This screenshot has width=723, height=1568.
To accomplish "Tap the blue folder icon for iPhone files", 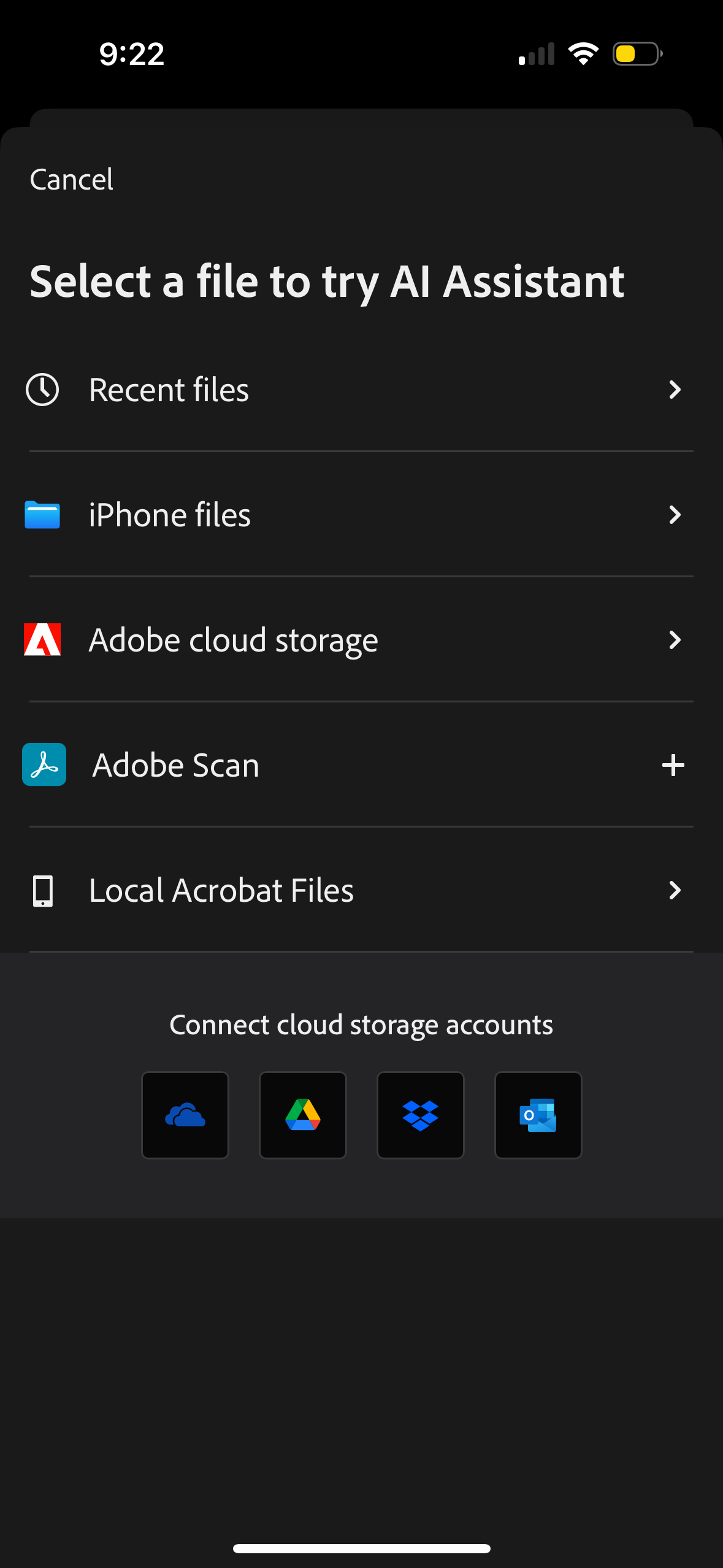I will click(x=42, y=515).
